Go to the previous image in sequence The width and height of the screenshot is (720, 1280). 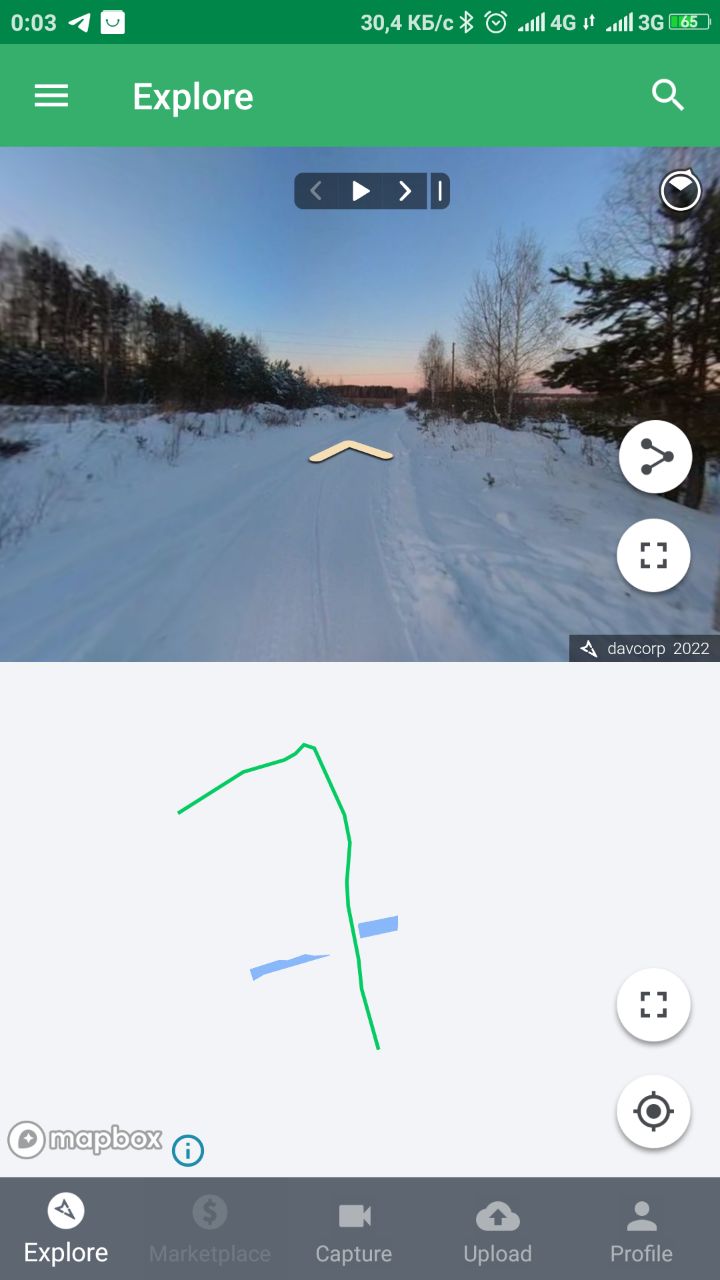pyautogui.click(x=316, y=191)
